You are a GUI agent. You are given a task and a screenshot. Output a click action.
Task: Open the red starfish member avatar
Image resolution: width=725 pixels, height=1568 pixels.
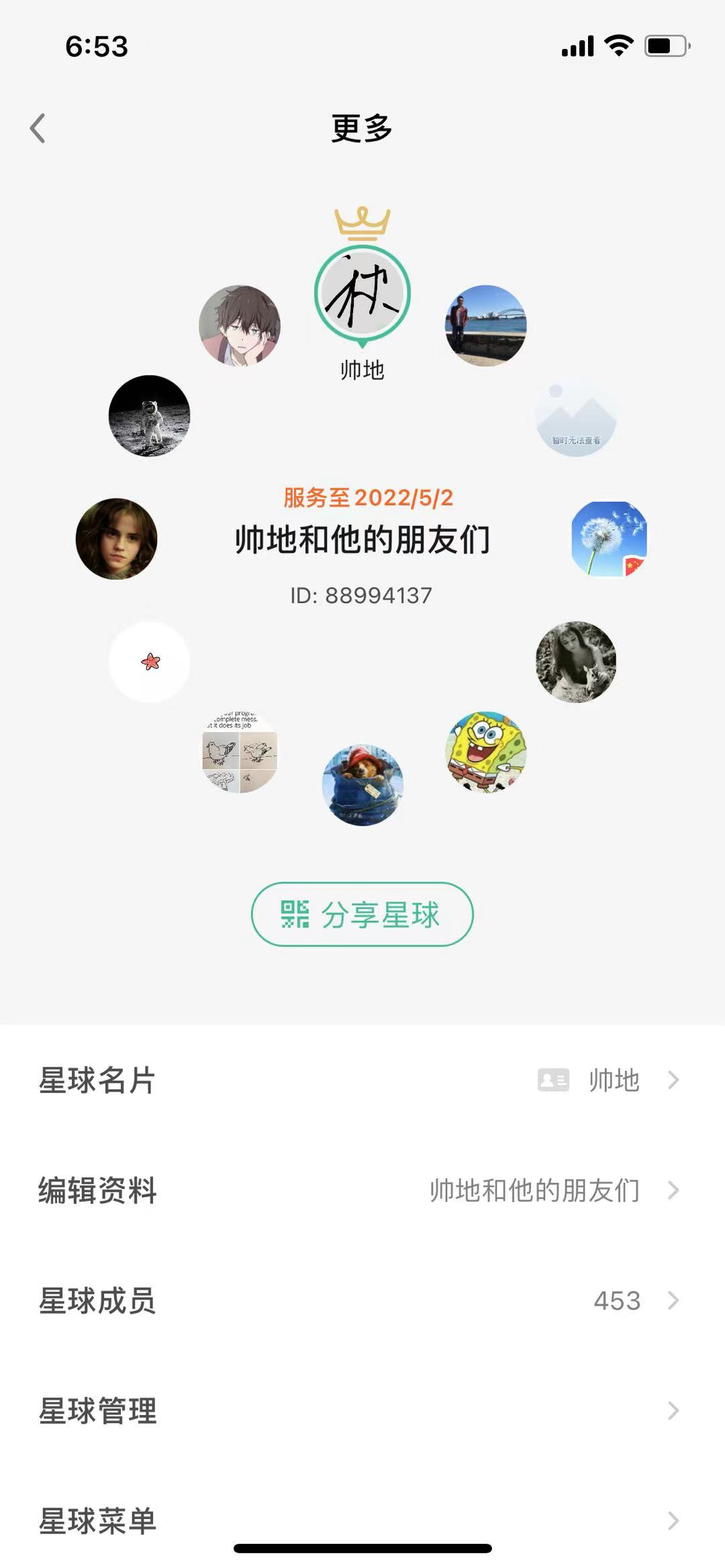(x=150, y=662)
